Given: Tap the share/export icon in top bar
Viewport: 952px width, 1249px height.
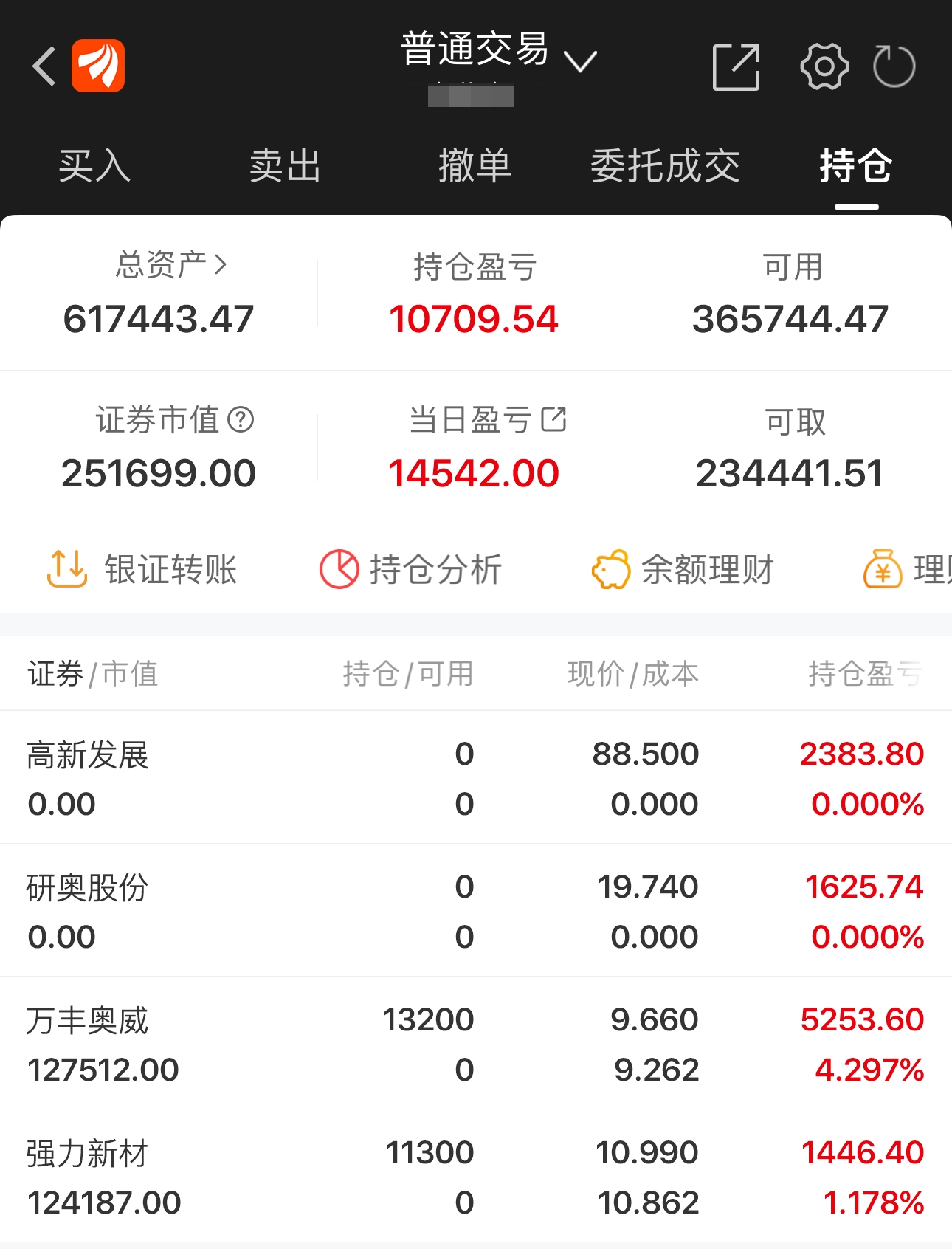Looking at the screenshot, I should pos(735,66).
